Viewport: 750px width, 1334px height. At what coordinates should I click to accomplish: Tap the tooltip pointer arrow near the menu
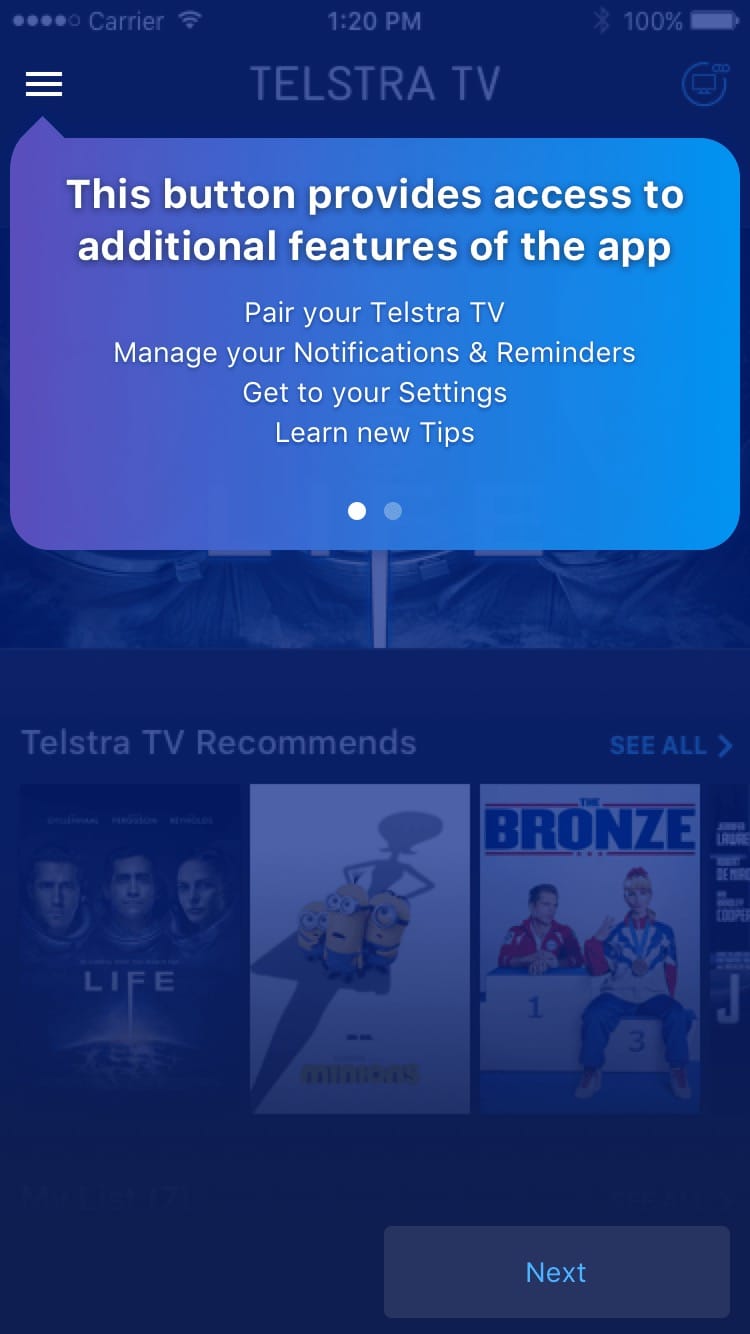[x=43, y=123]
